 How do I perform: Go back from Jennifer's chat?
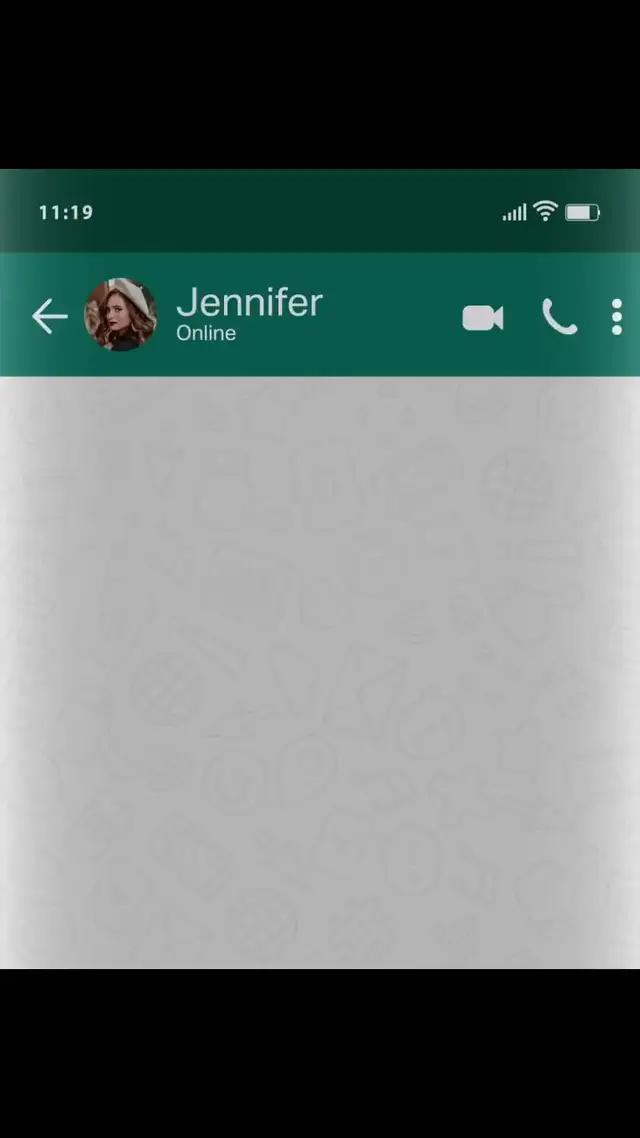[x=49, y=316]
